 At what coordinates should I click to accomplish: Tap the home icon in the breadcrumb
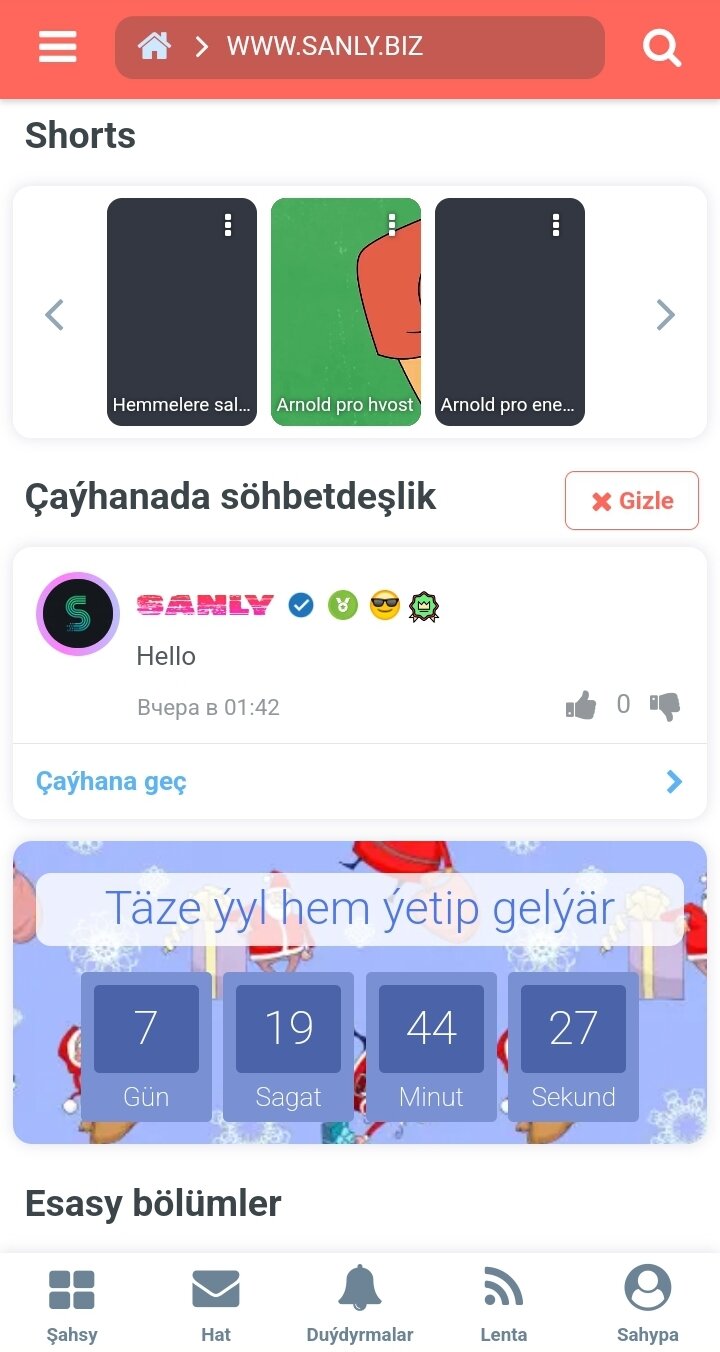coord(154,46)
